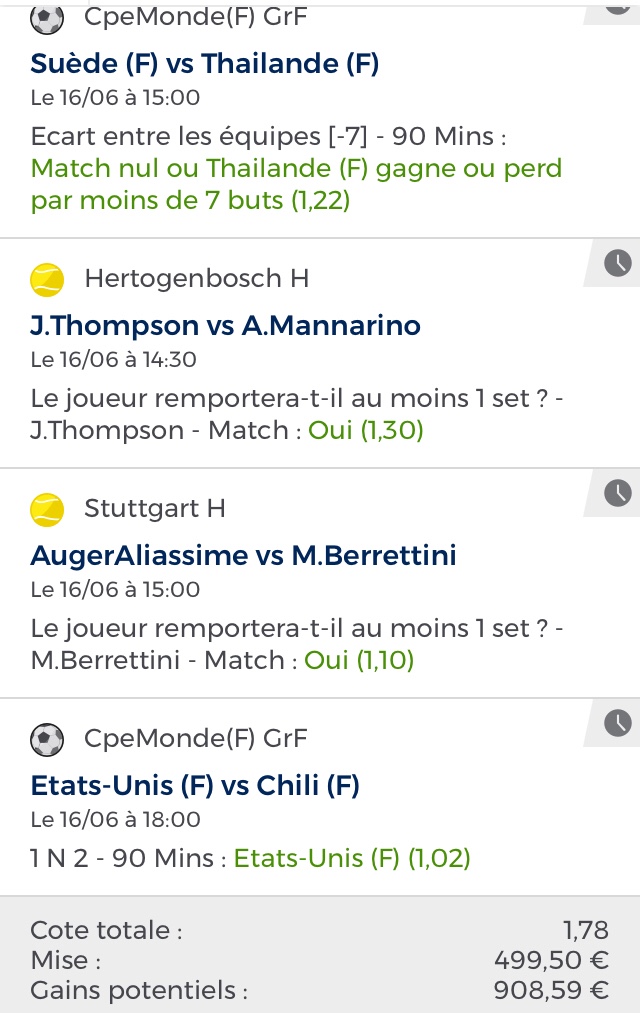This screenshot has width=640, height=1013.
Task: Open the Suède (F) vs Thailande (F) bet
Action: (x=205, y=64)
